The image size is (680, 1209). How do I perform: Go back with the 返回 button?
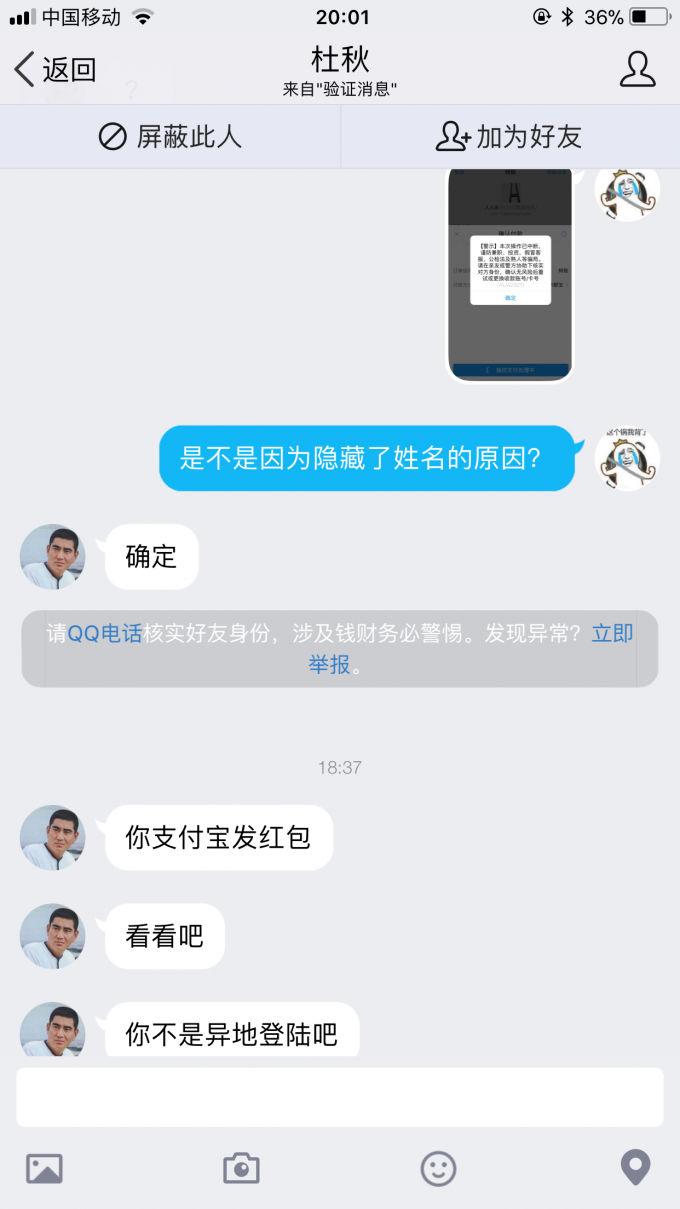coord(55,69)
